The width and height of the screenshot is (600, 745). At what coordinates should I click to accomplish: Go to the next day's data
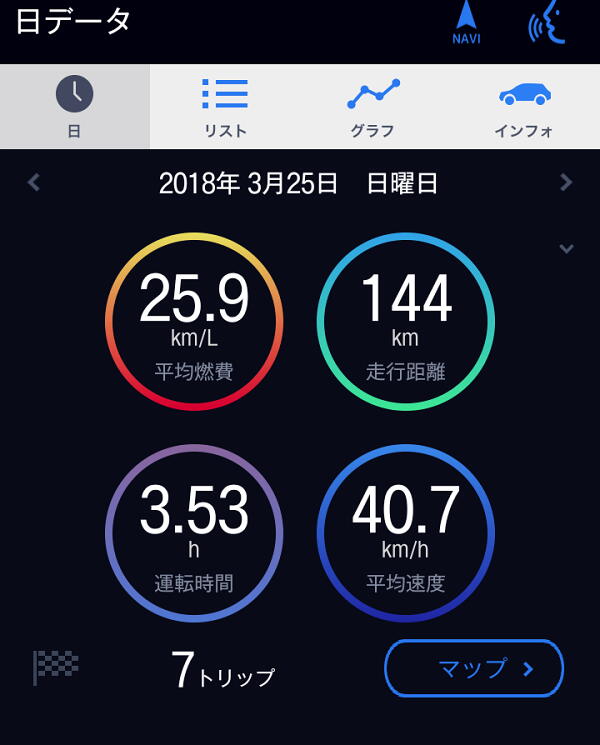tap(566, 182)
